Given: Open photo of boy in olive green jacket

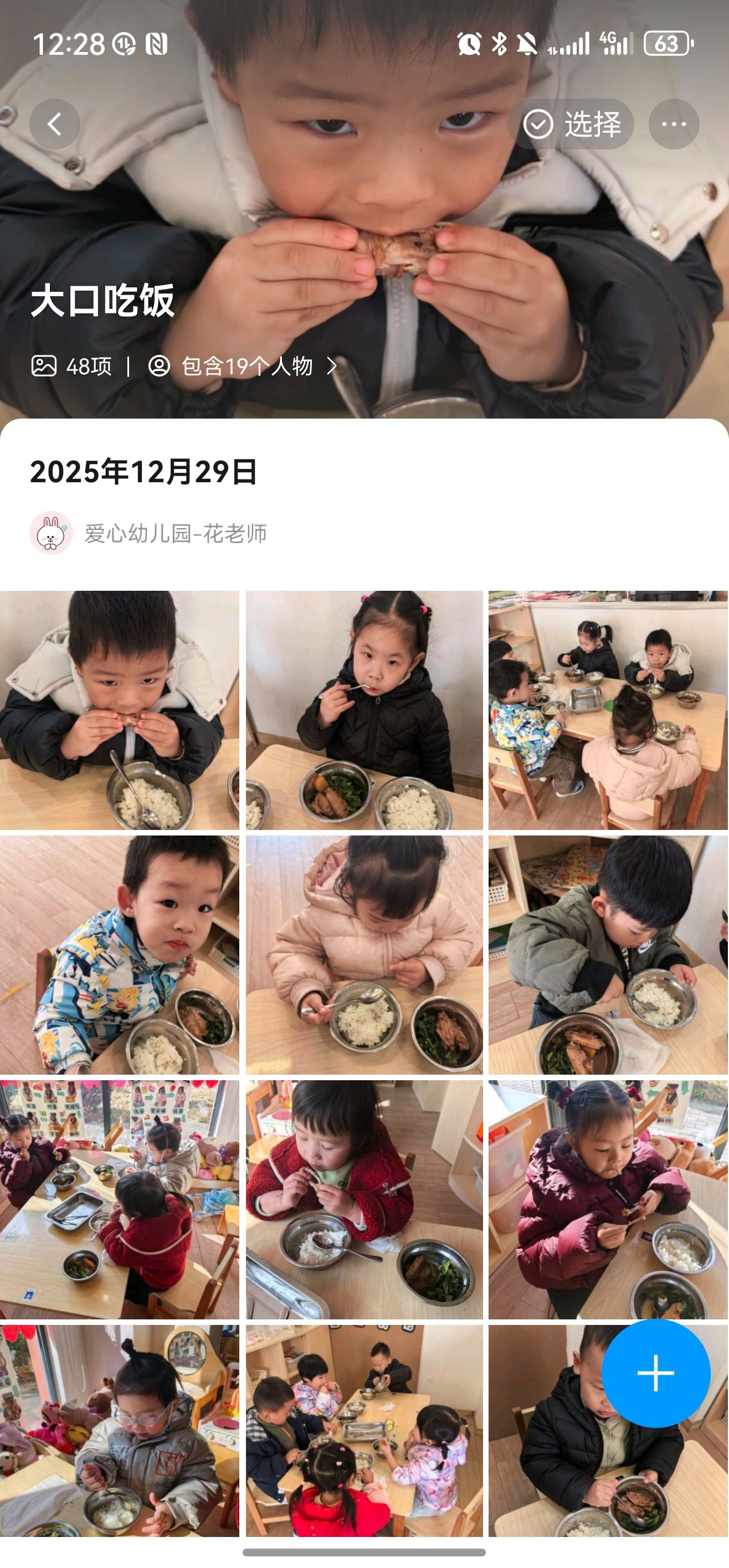Looking at the screenshot, I should click(x=608, y=955).
